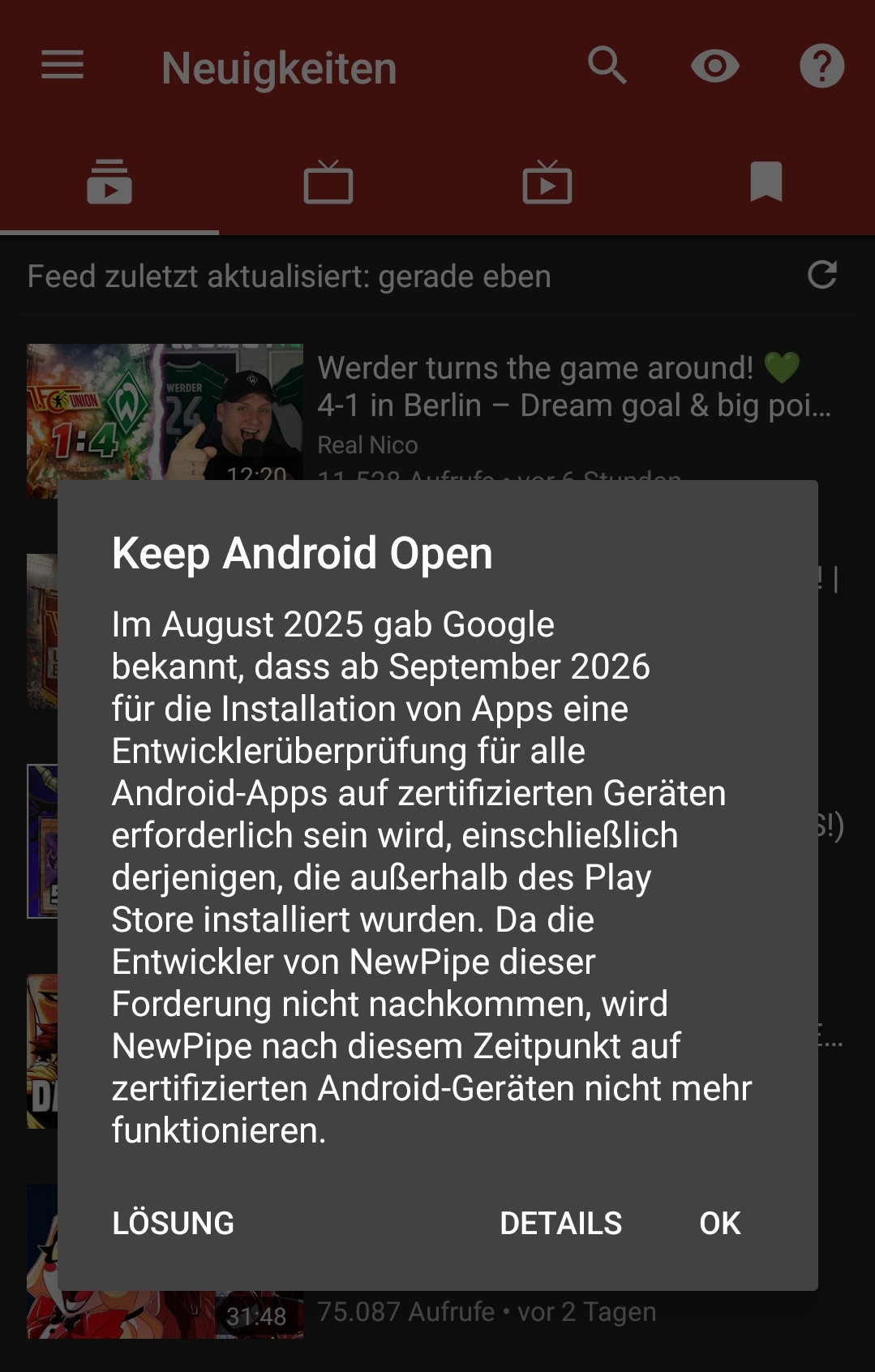Open the drawer menu
Image resolution: width=875 pixels, height=1372 pixels.
point(62,66)
